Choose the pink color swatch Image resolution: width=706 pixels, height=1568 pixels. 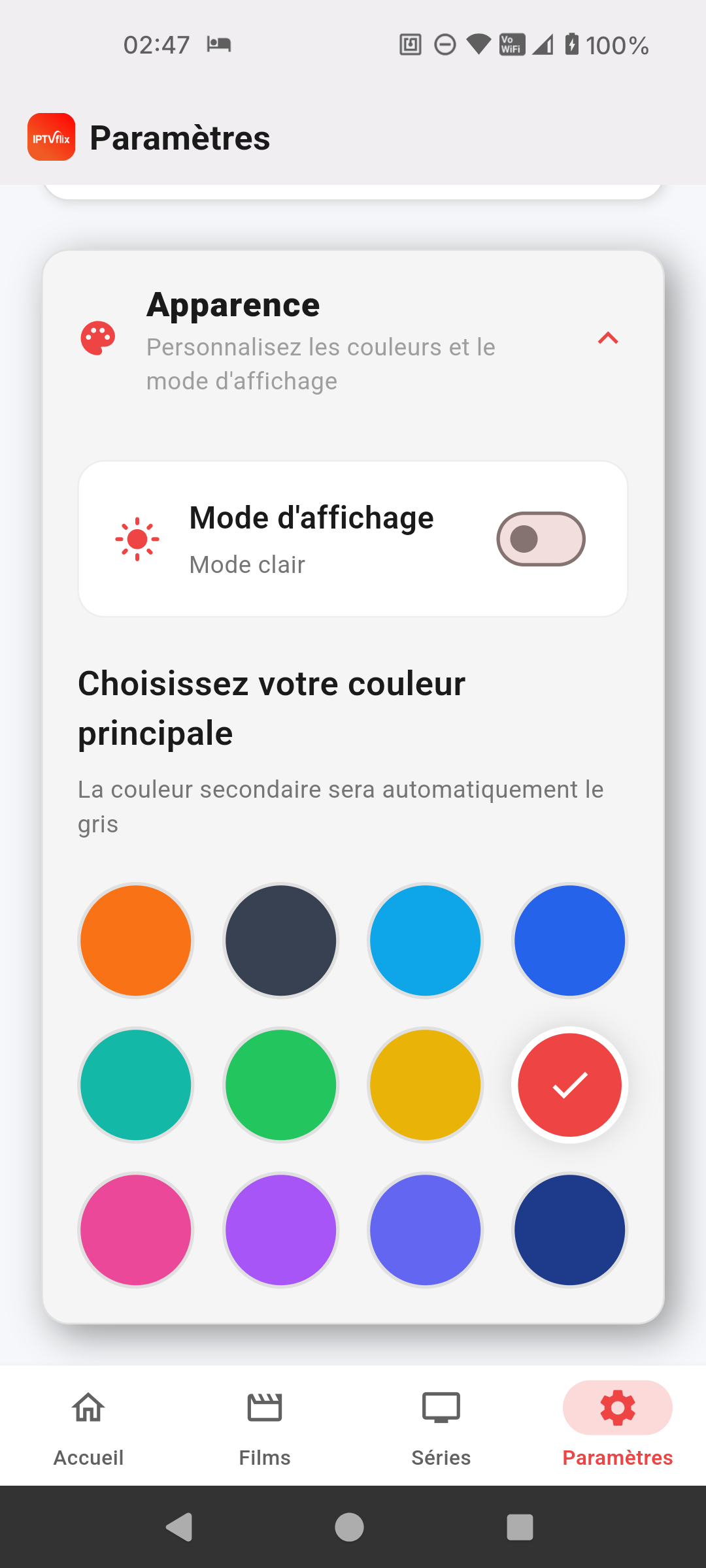[136, 1230]
